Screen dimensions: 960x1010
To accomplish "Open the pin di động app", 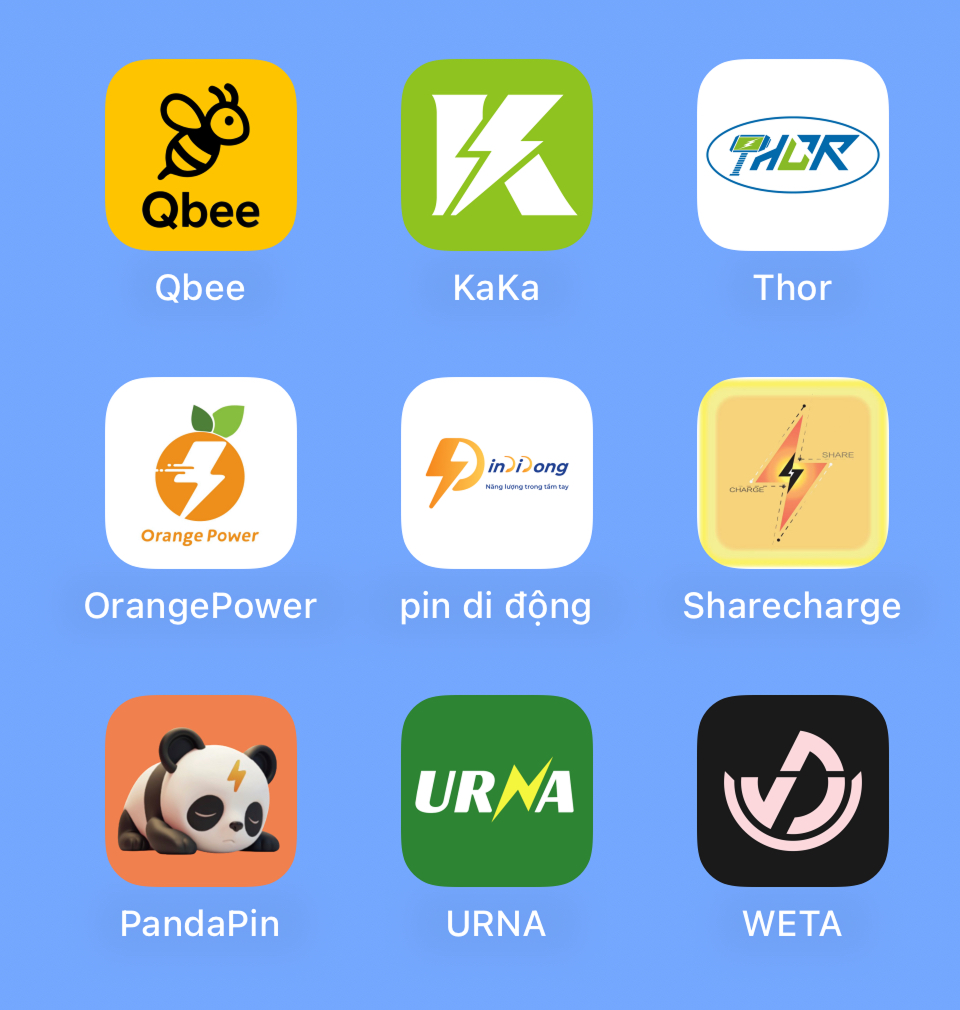I will coord(496,473).
